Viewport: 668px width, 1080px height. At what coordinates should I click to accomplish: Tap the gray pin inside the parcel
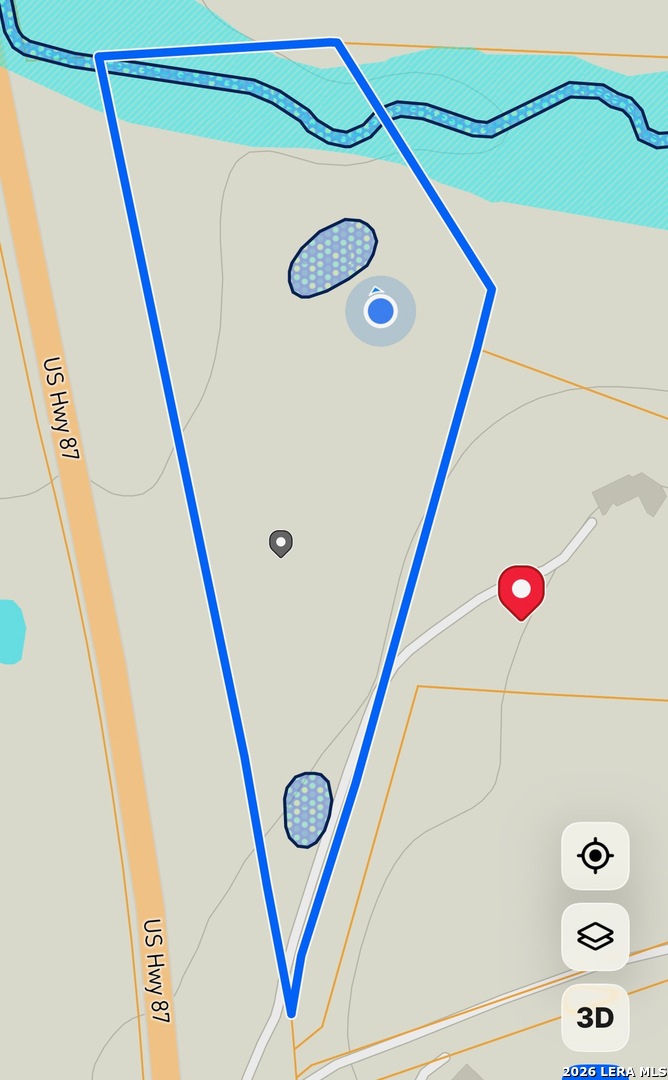[x=281, y=543]
